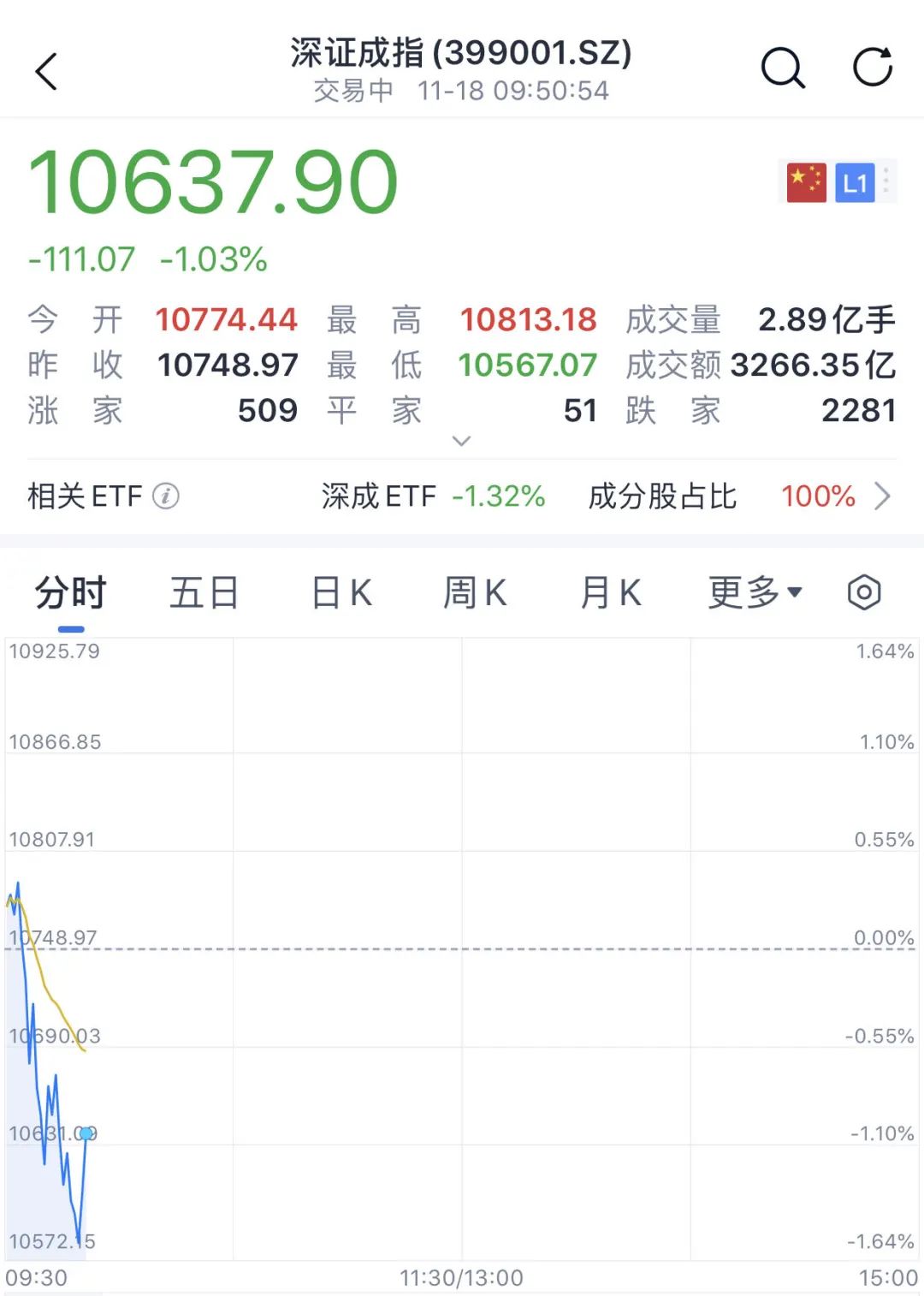Viewport: 924px width, 1296px height.
Task: Expand the quote details chevron
Action: (461, 441)
